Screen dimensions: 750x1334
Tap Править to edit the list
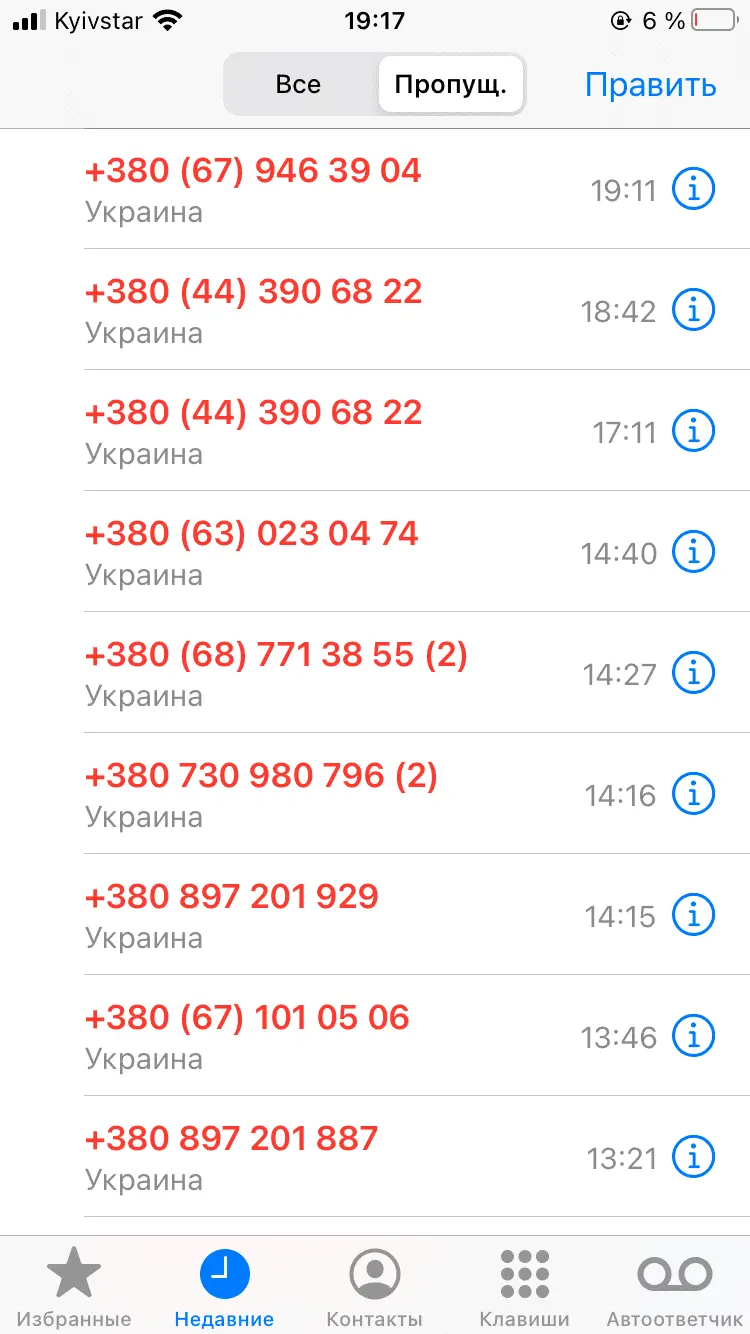650,85
